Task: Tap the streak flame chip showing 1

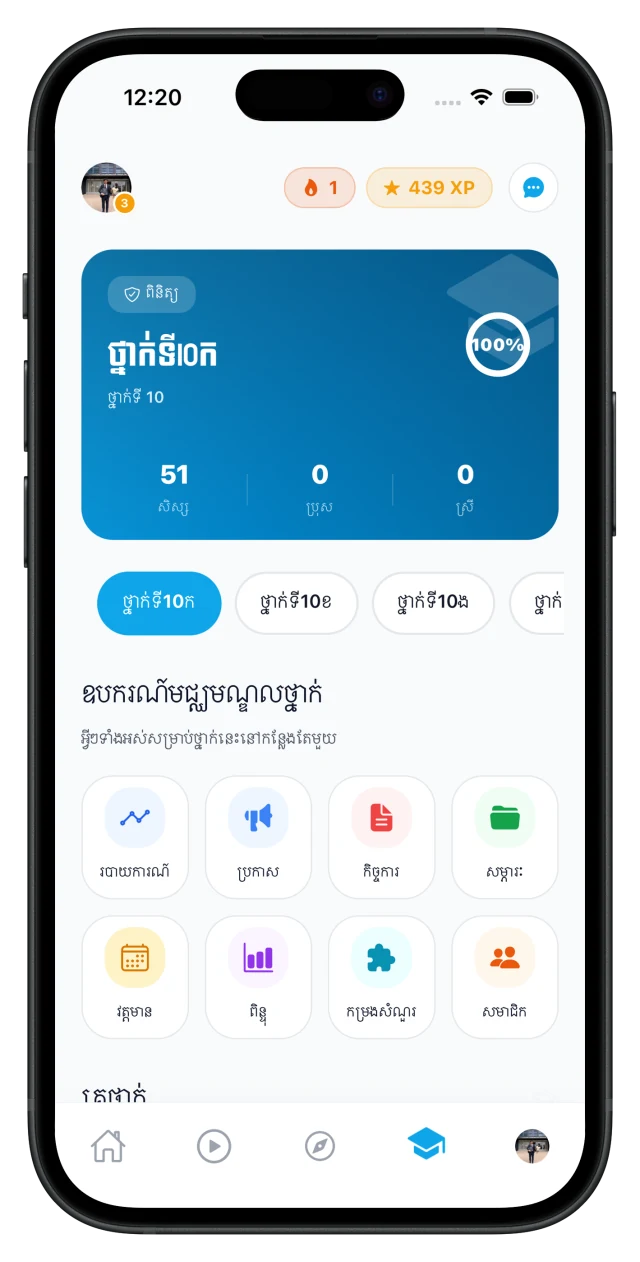Action: tap(320, 188)
